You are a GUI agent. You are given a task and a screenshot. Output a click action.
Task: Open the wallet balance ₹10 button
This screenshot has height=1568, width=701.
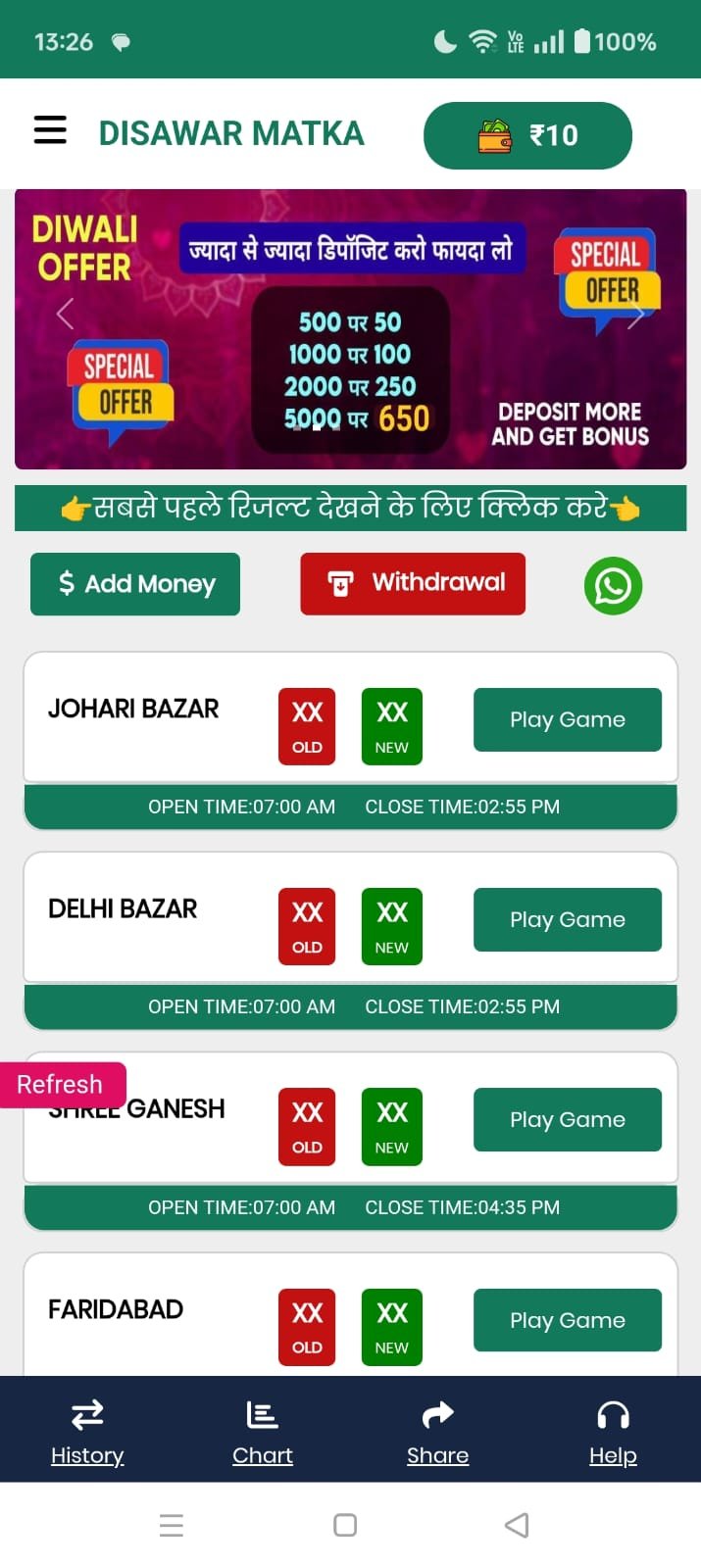click(x=527, y=135)
